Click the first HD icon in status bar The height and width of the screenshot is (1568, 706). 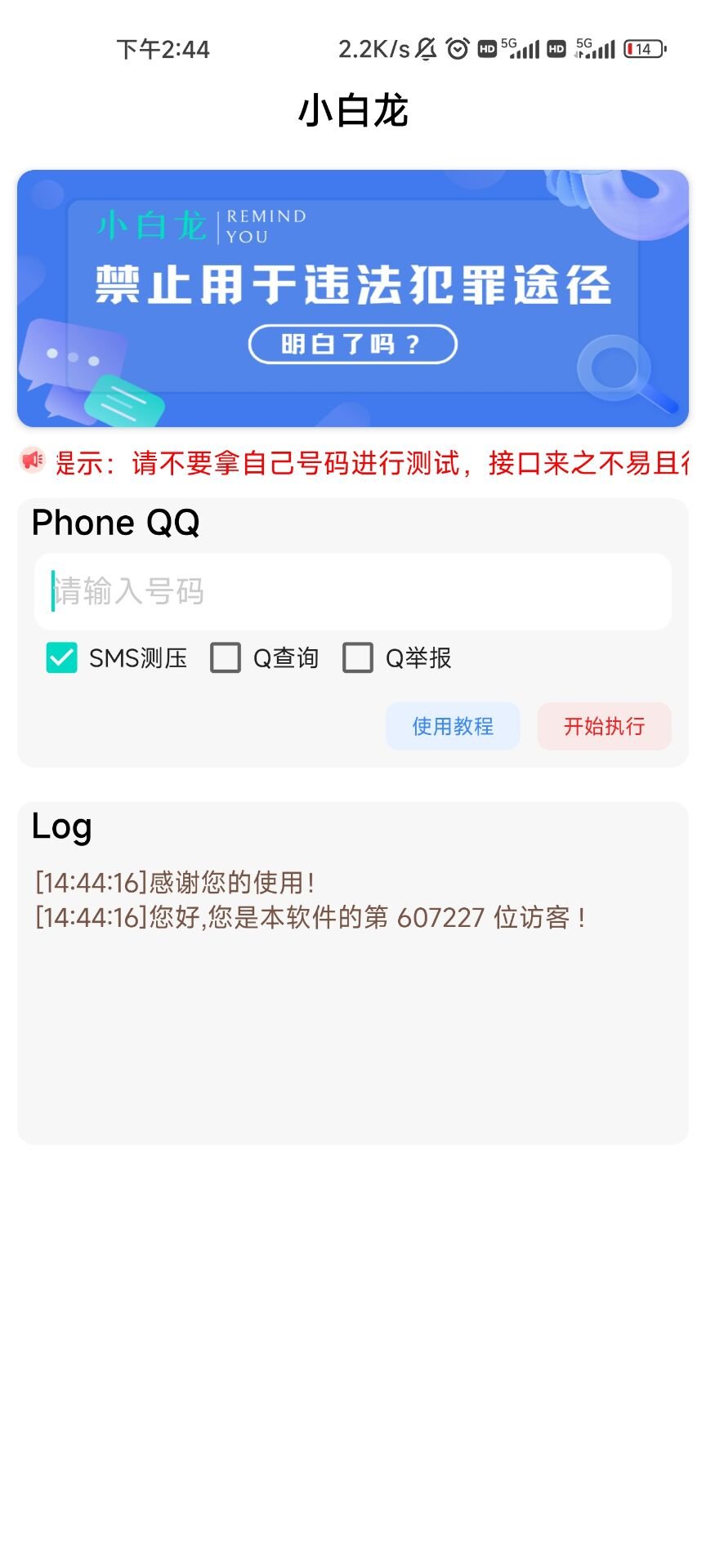tap(488, 49)
